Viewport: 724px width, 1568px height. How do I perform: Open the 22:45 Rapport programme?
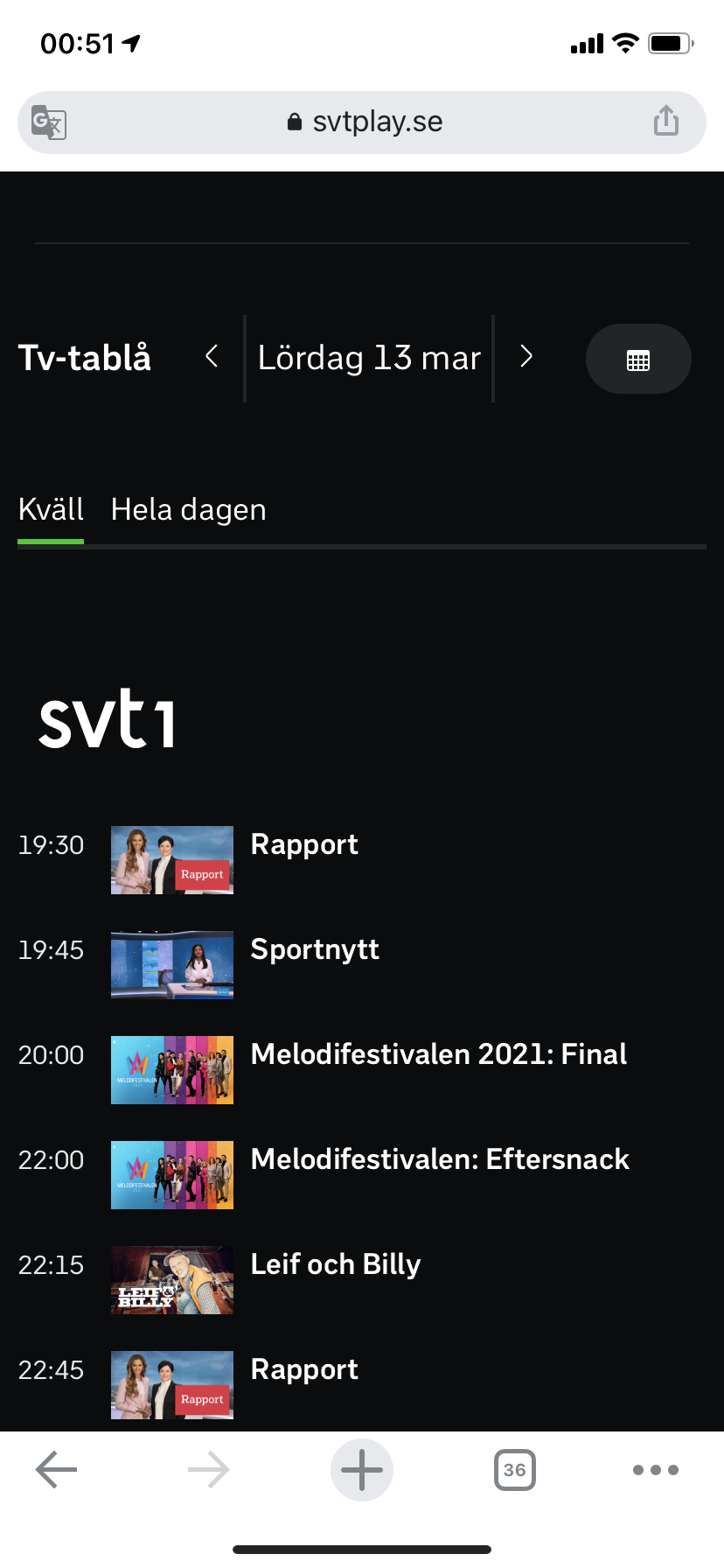(362, 1385)
